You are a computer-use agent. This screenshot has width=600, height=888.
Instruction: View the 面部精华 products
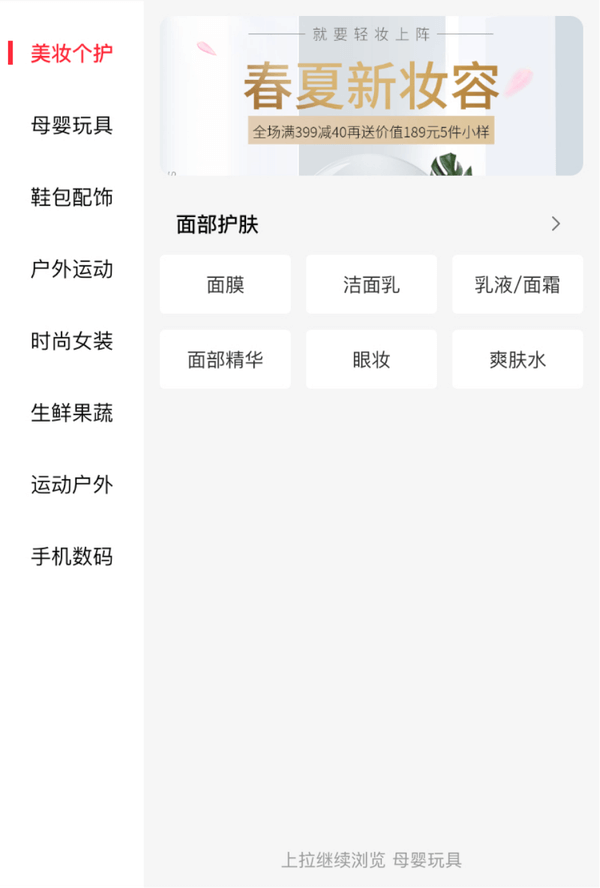(225, 360)
